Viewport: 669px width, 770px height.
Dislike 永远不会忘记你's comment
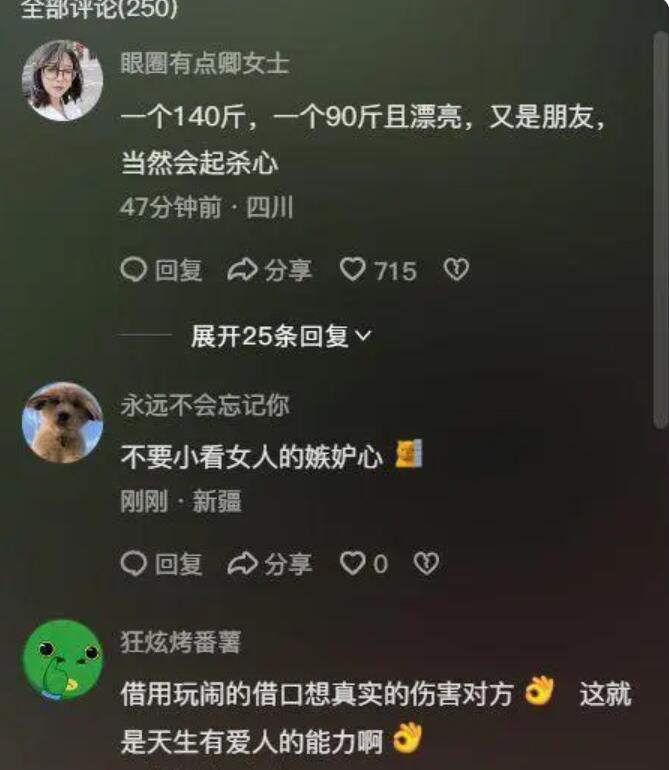pos(426,564)
